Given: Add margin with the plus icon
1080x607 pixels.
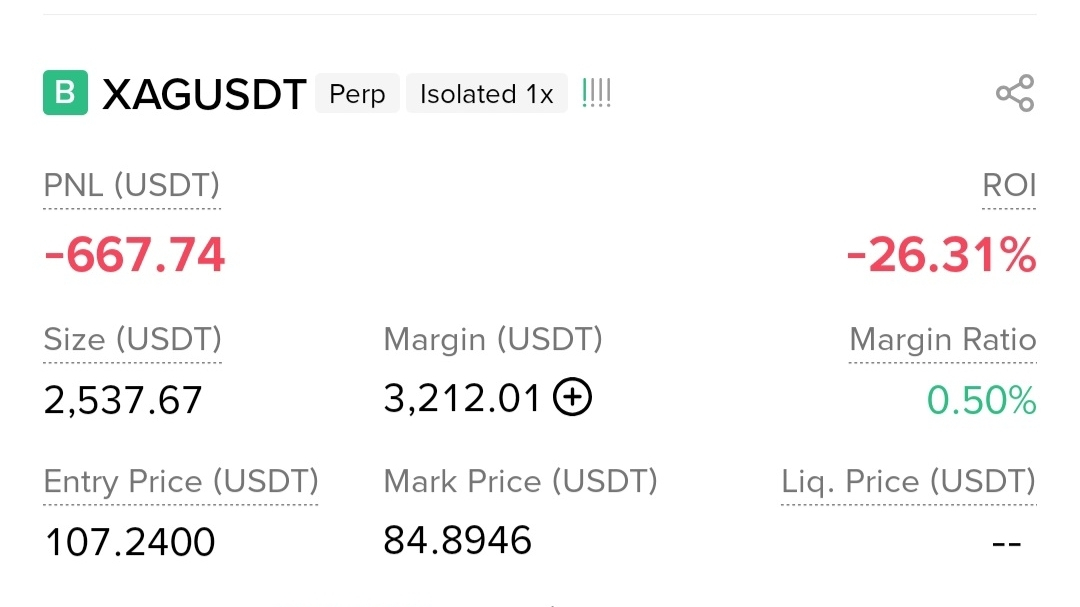Looking at the screenshot, I should click(x=573, y=399).
